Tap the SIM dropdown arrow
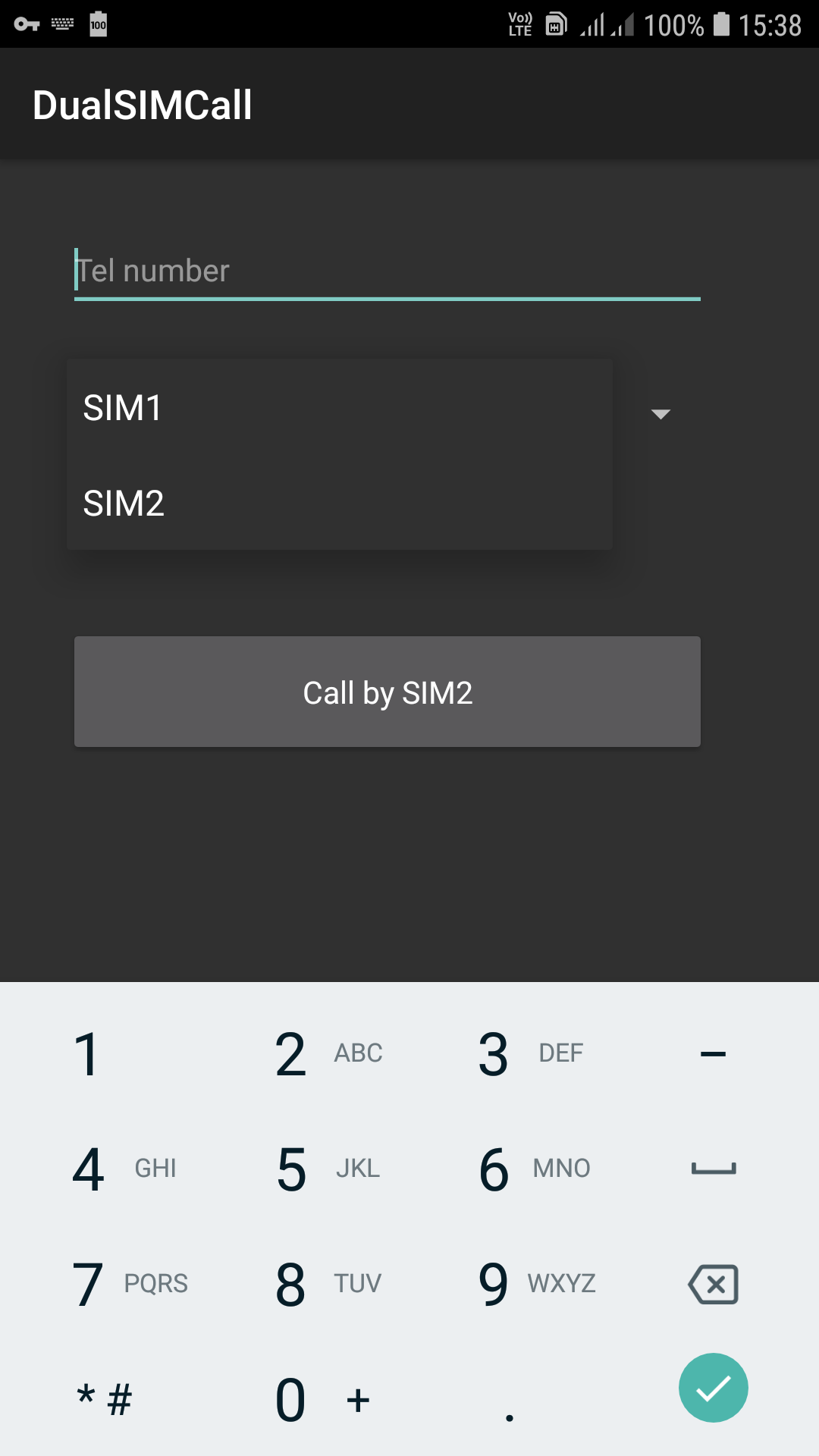 click(661, 414)
